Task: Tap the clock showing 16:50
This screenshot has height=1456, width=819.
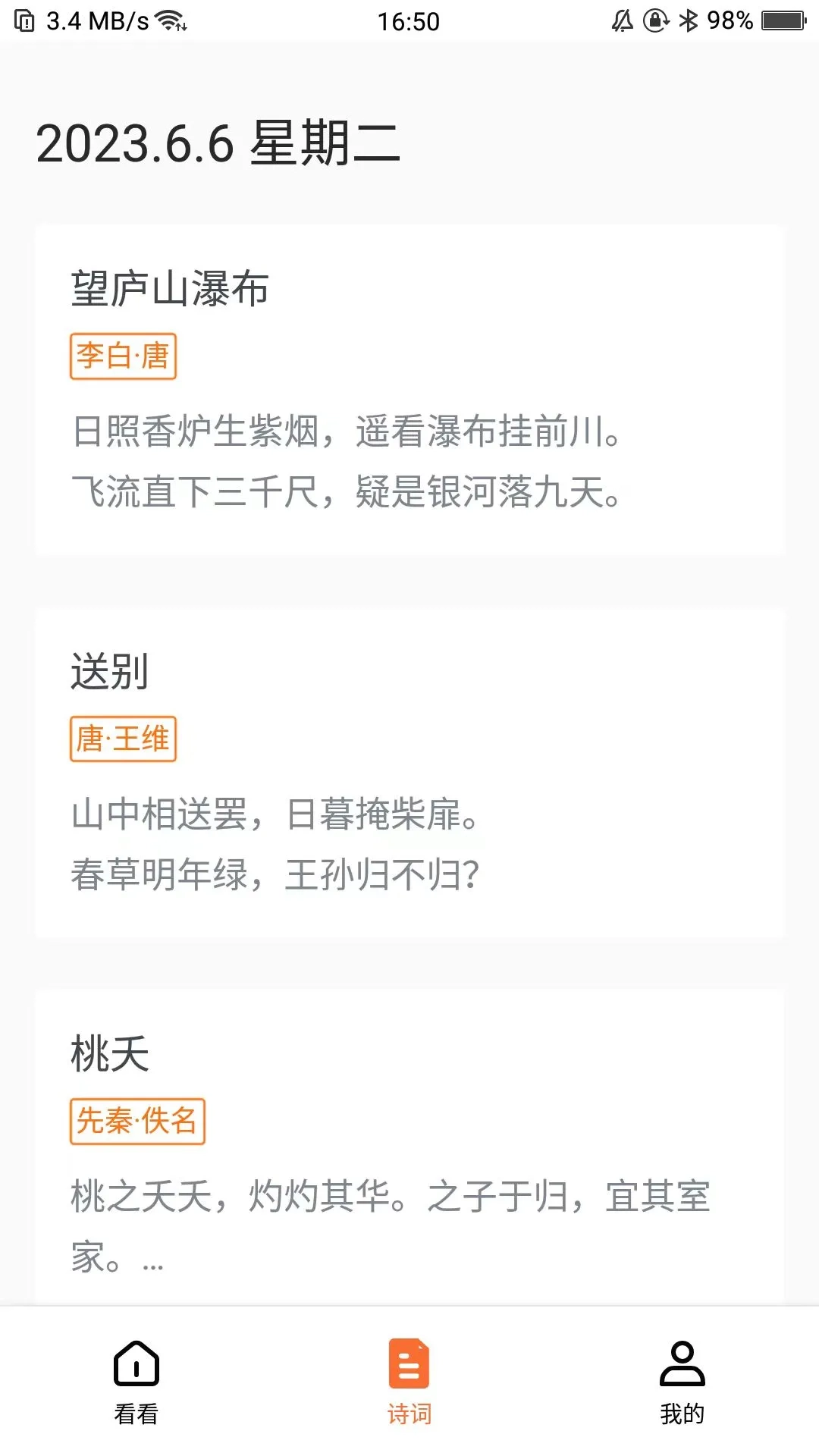Action: (x=409, y=20)
